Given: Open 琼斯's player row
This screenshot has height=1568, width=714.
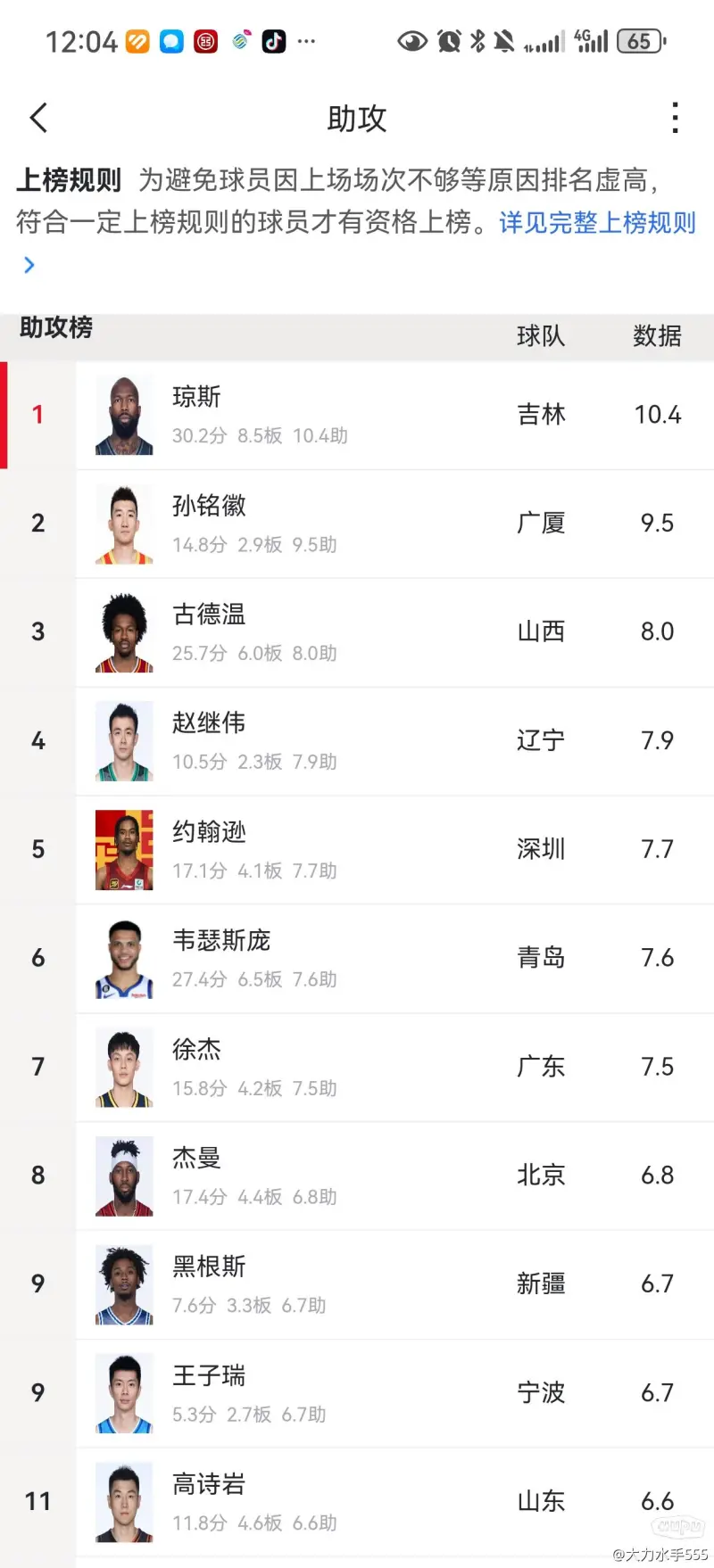Looking at the screenshot, I should (357, 415).
